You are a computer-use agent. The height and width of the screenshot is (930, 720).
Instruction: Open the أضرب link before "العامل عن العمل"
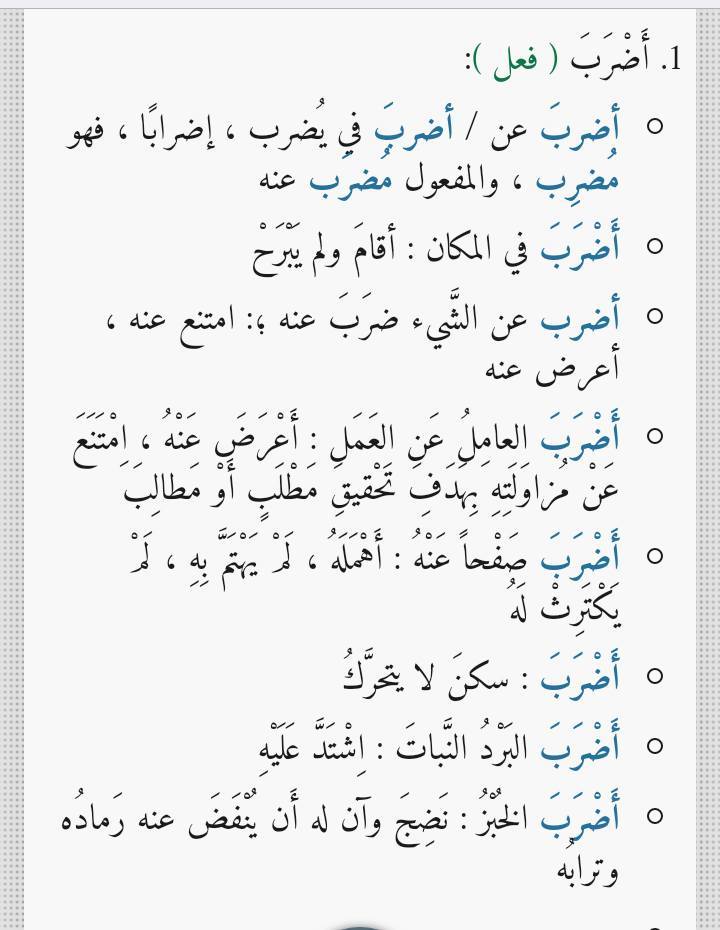(579, 437)
